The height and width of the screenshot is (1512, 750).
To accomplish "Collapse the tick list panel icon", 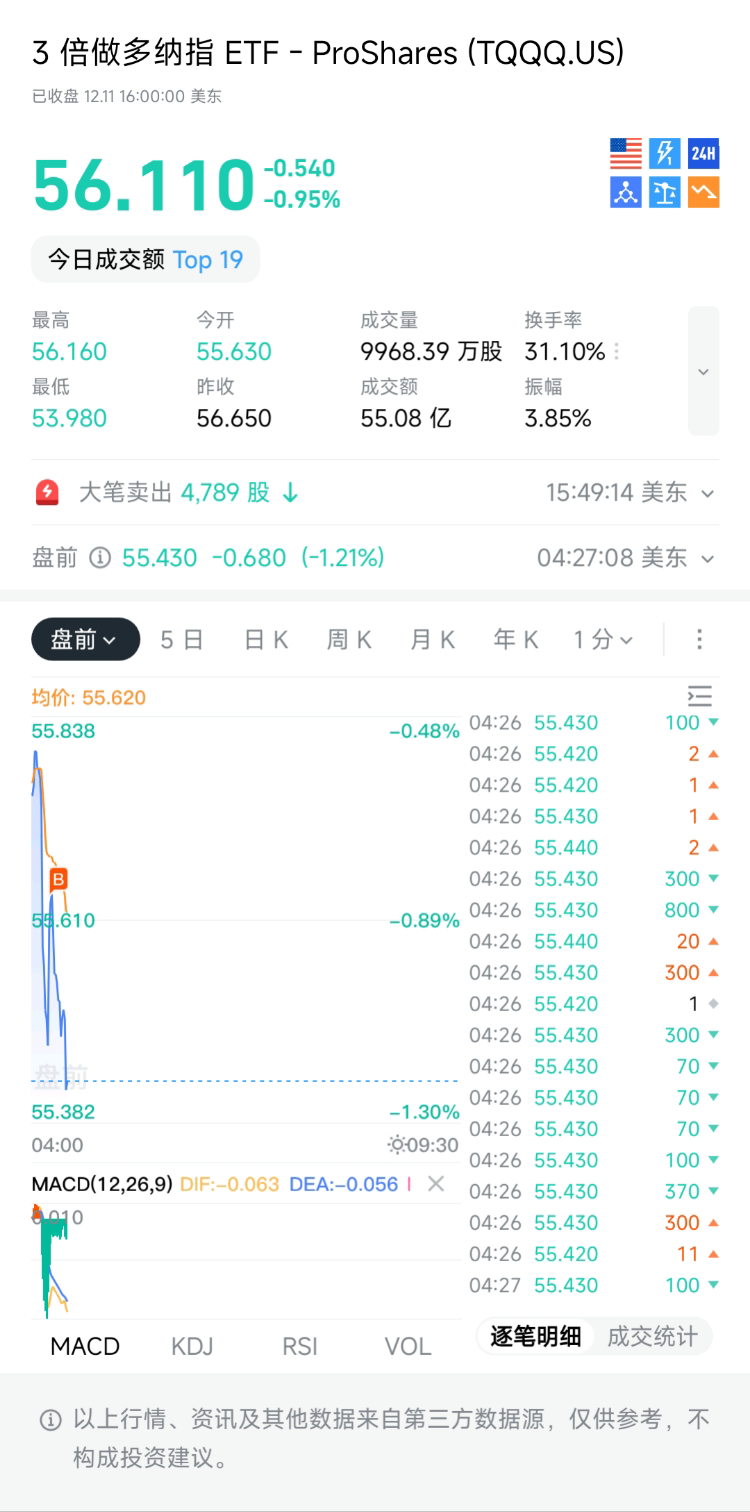I will (x=700, y=697).
